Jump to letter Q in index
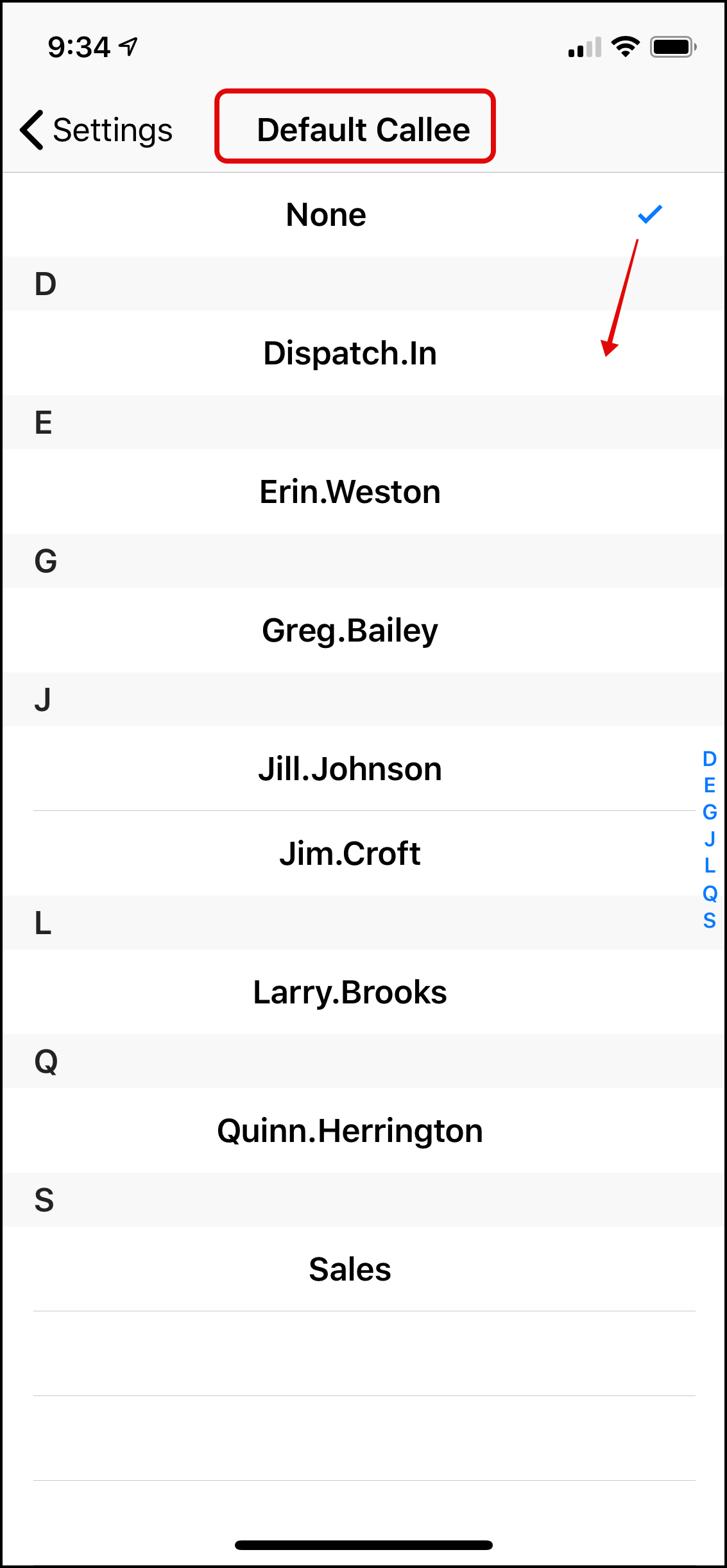This screenshot has height=1568, width=727. point(709,893)
